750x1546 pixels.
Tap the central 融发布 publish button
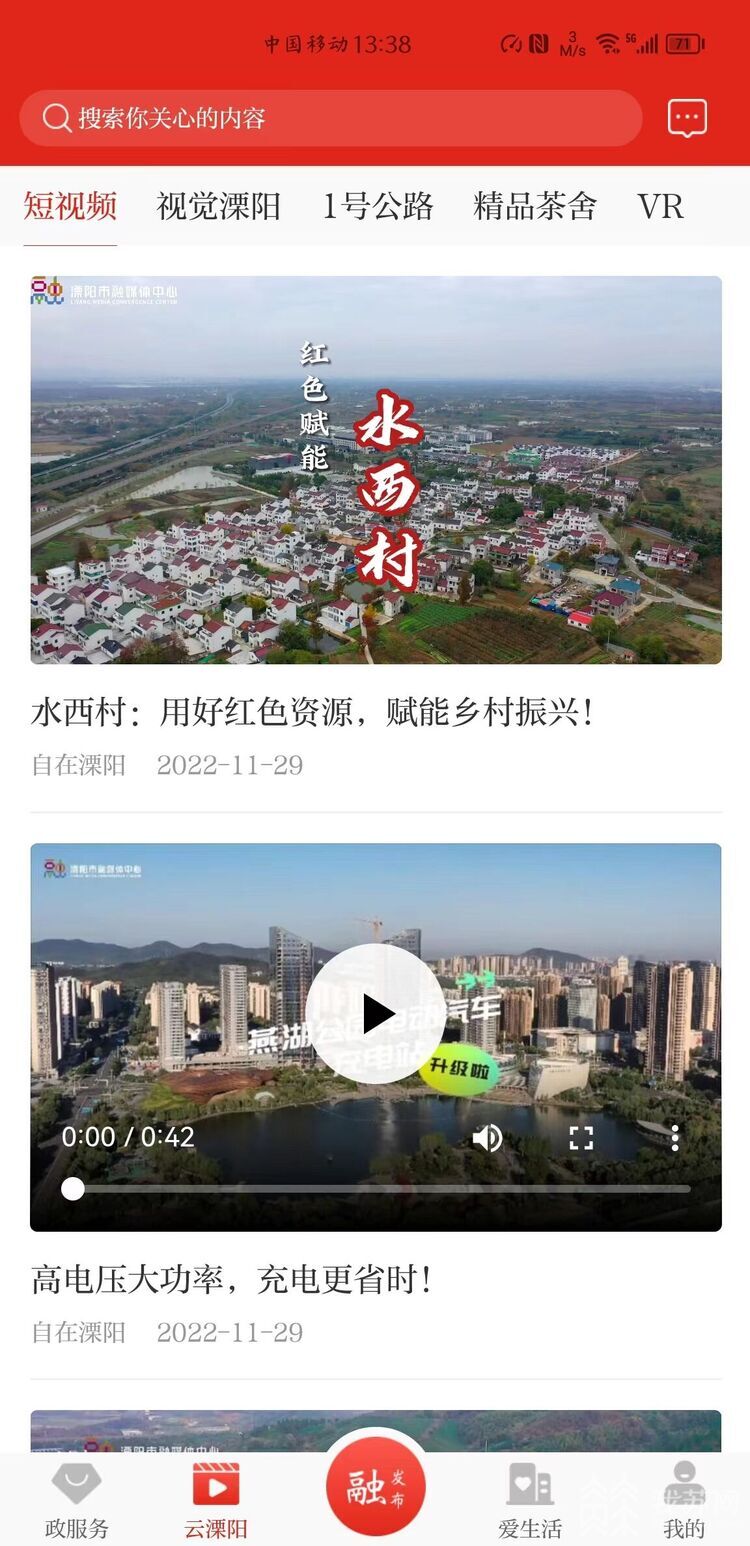375,1487
